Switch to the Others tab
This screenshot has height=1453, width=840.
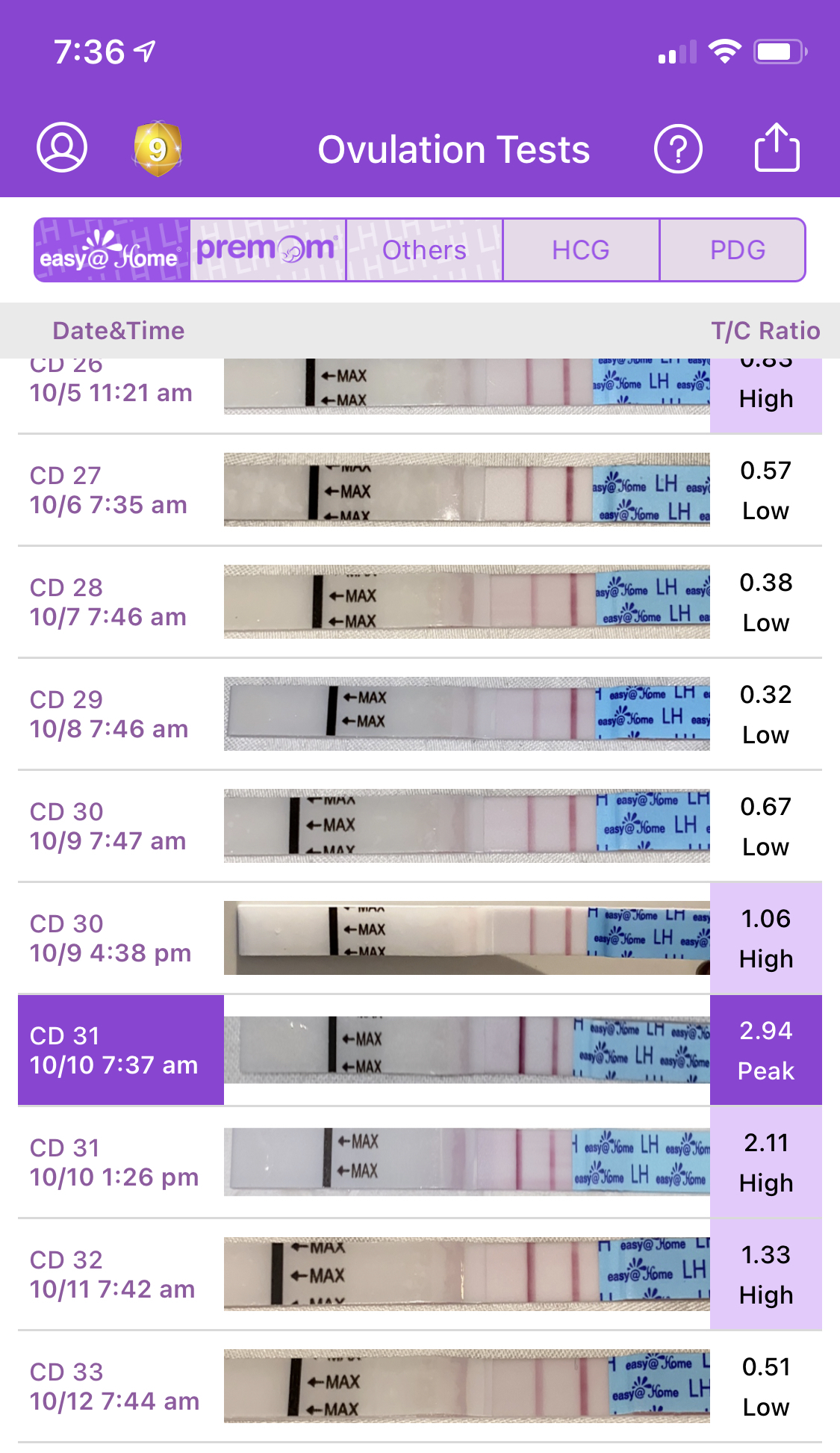(424, 250)
